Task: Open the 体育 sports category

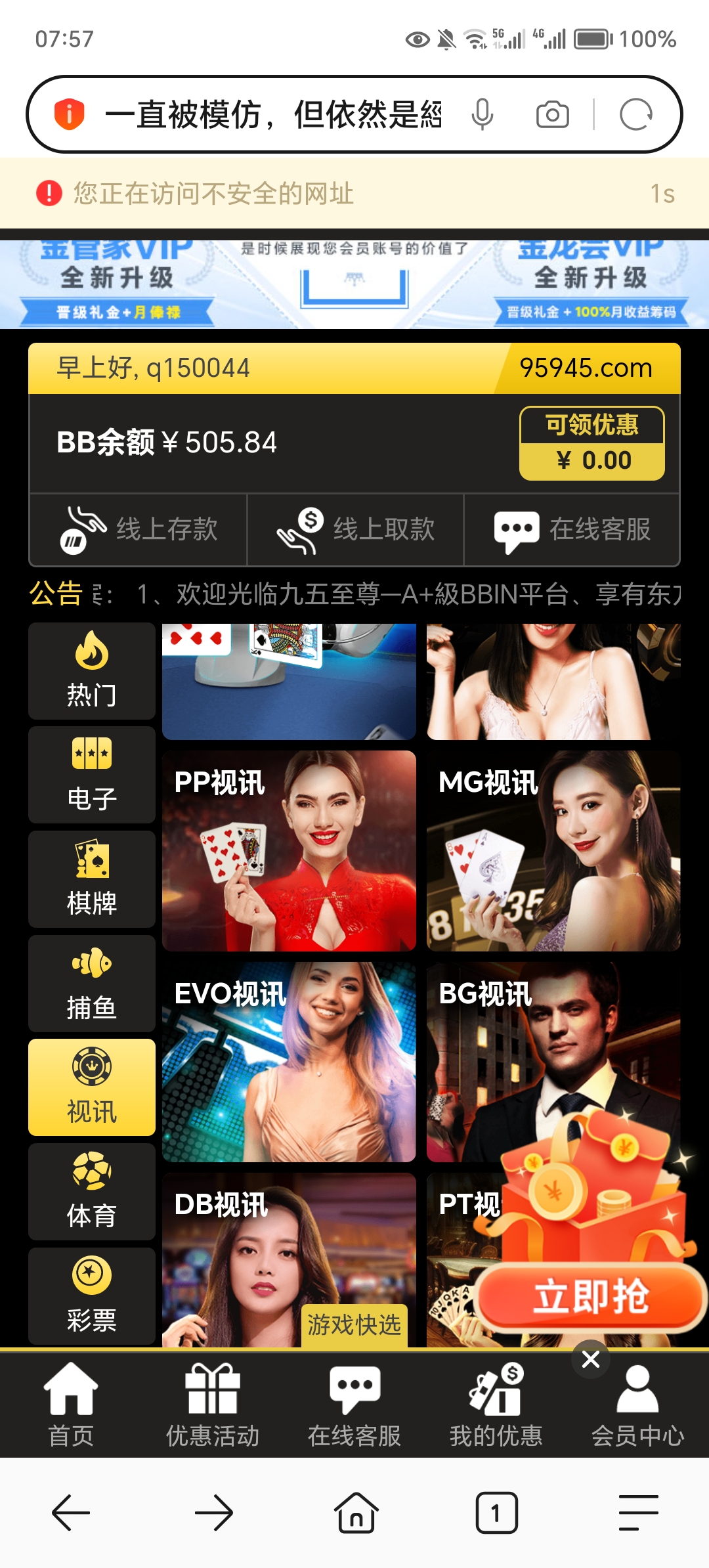Action: (x=92, y=1192)
